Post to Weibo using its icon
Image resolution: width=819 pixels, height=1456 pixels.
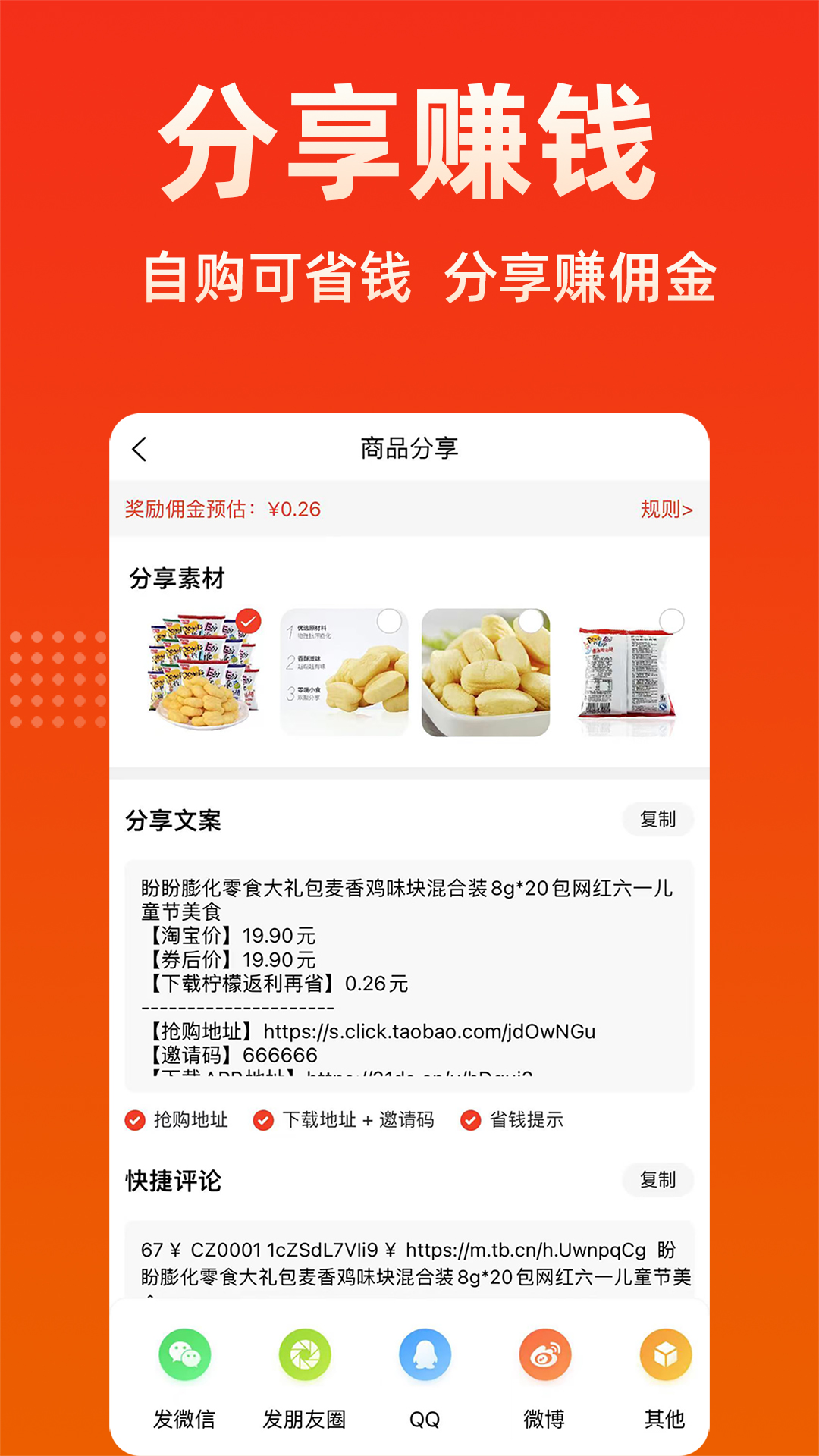tap(545, 1356)
